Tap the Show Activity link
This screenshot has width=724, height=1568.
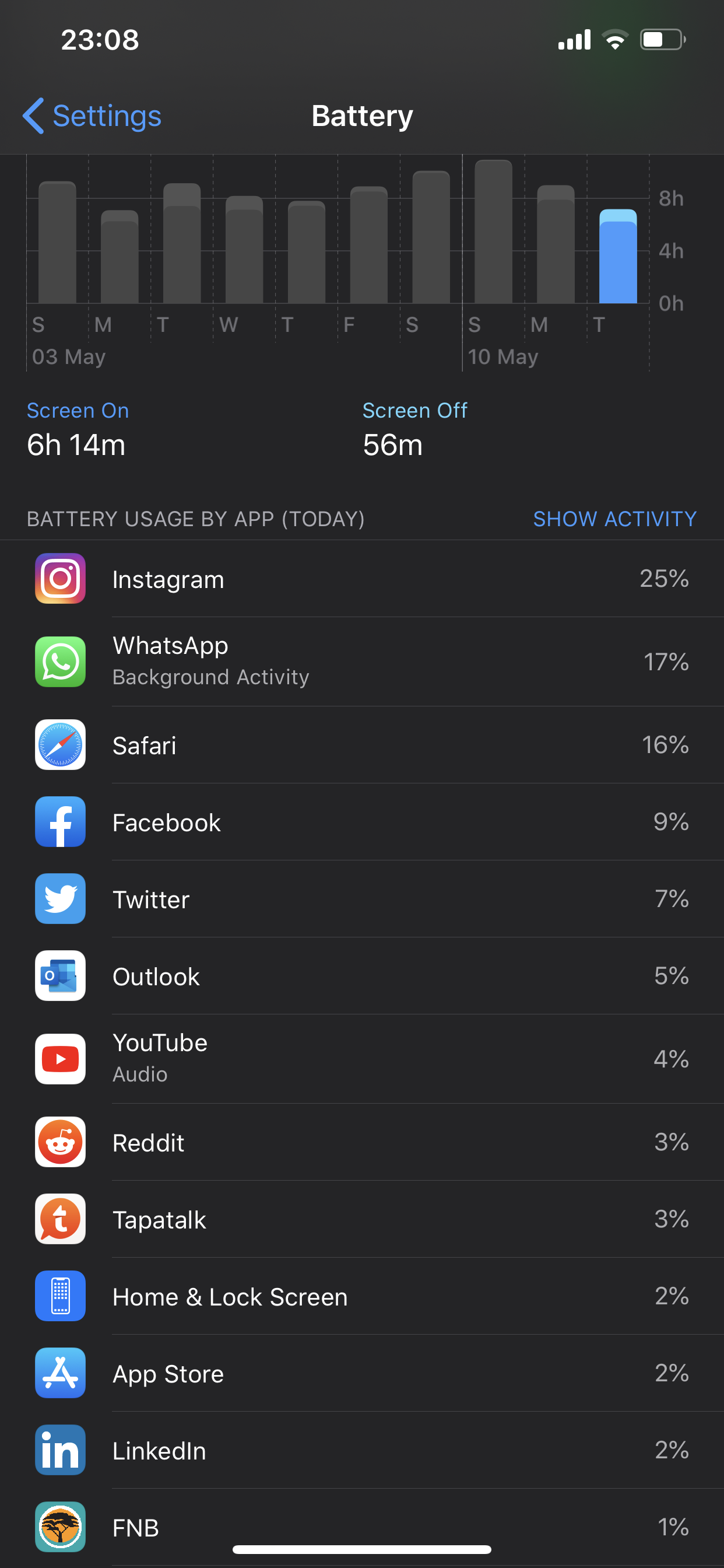click(614, 519)
